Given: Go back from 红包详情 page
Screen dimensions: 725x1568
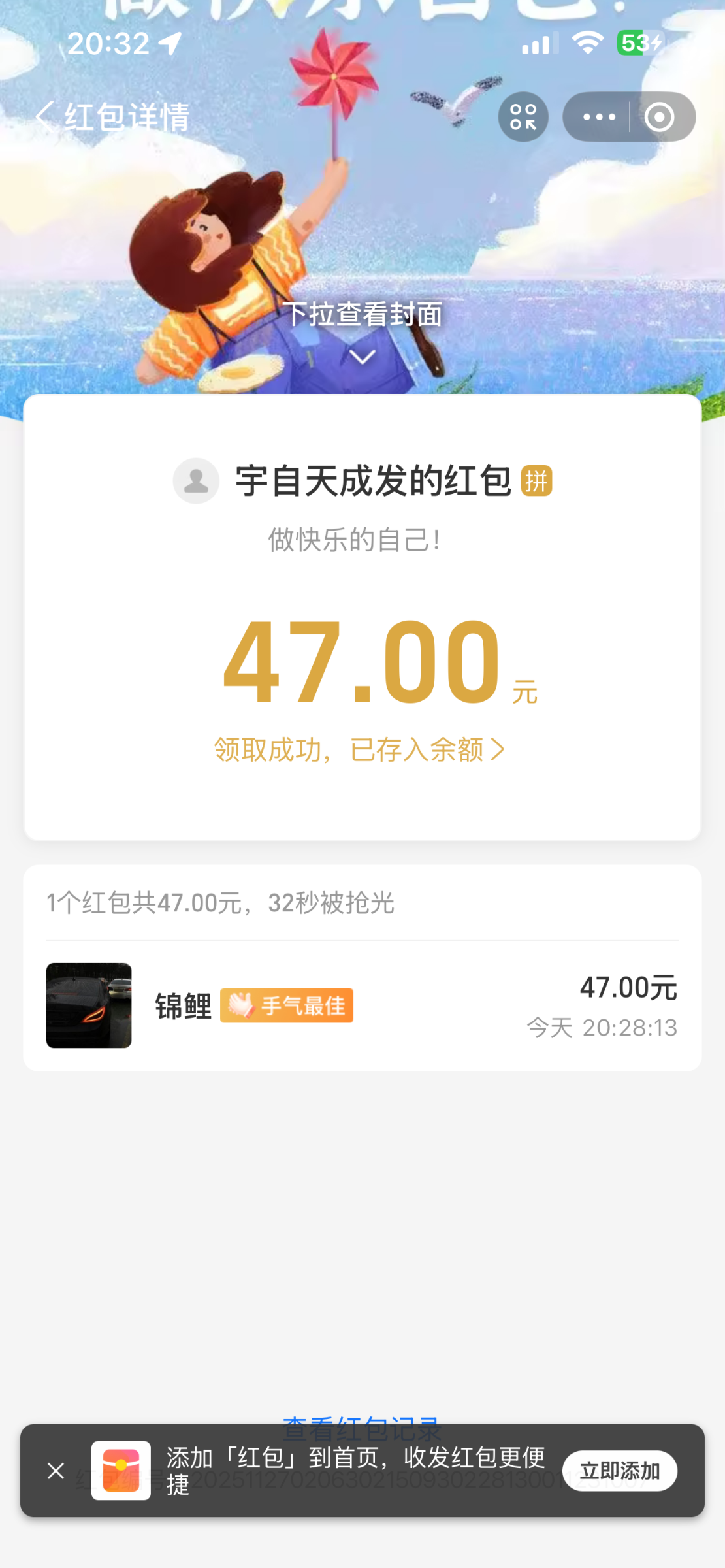Looking at the screenshot, I should click(x=44, y=117).
